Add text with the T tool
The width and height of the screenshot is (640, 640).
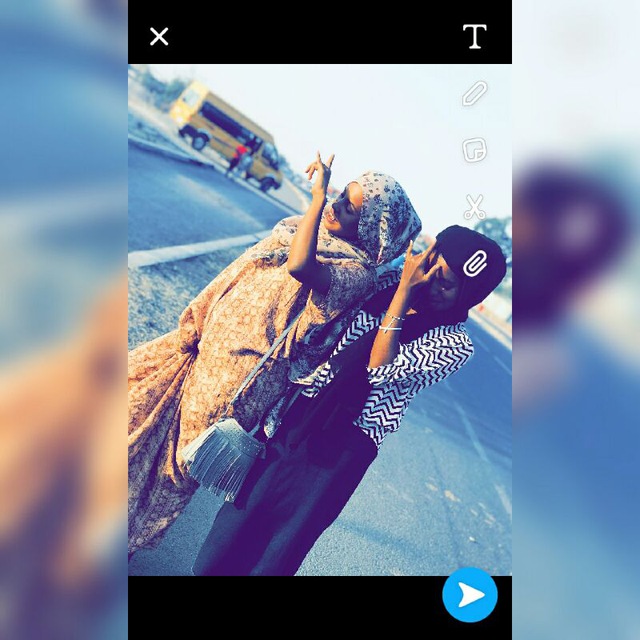tap(474, 37)
